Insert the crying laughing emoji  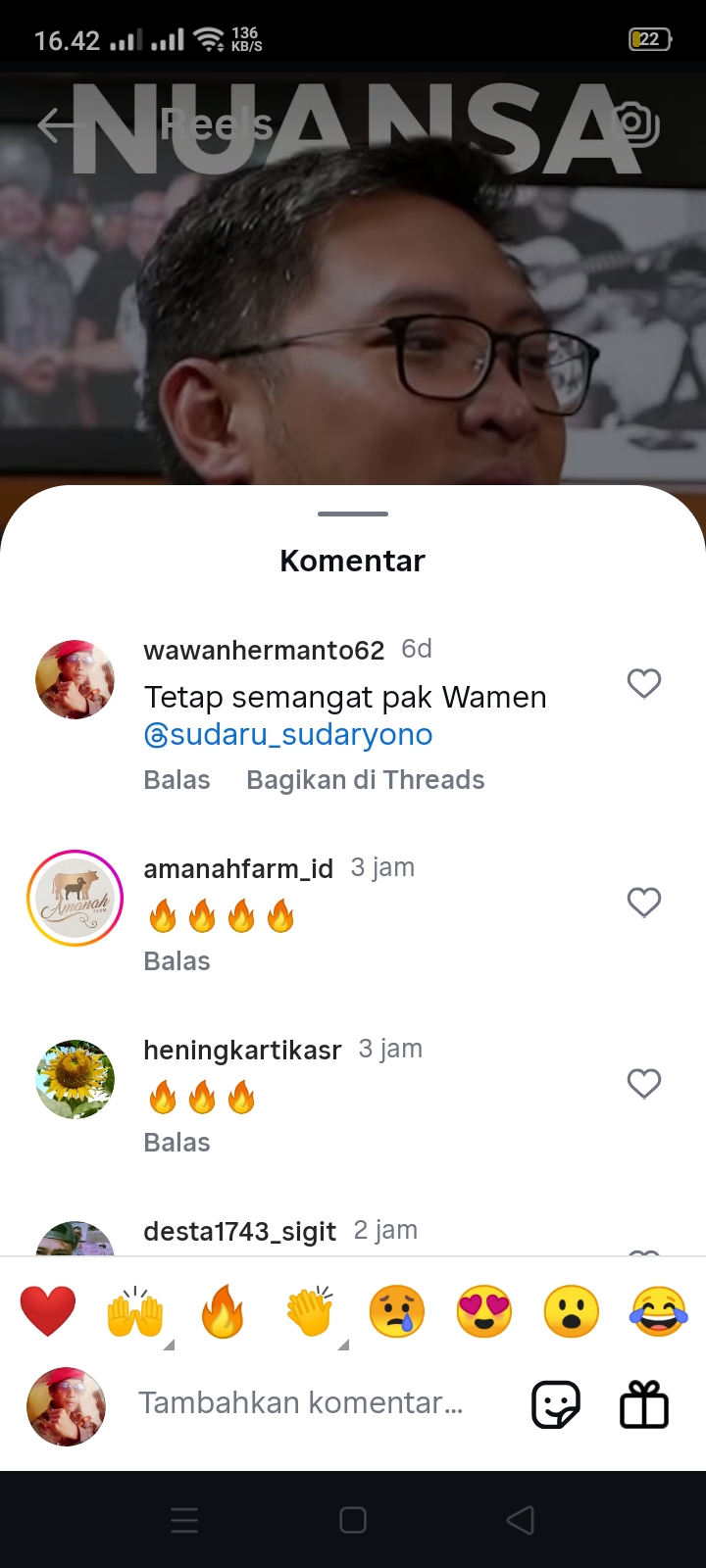tap(659, 1311)
